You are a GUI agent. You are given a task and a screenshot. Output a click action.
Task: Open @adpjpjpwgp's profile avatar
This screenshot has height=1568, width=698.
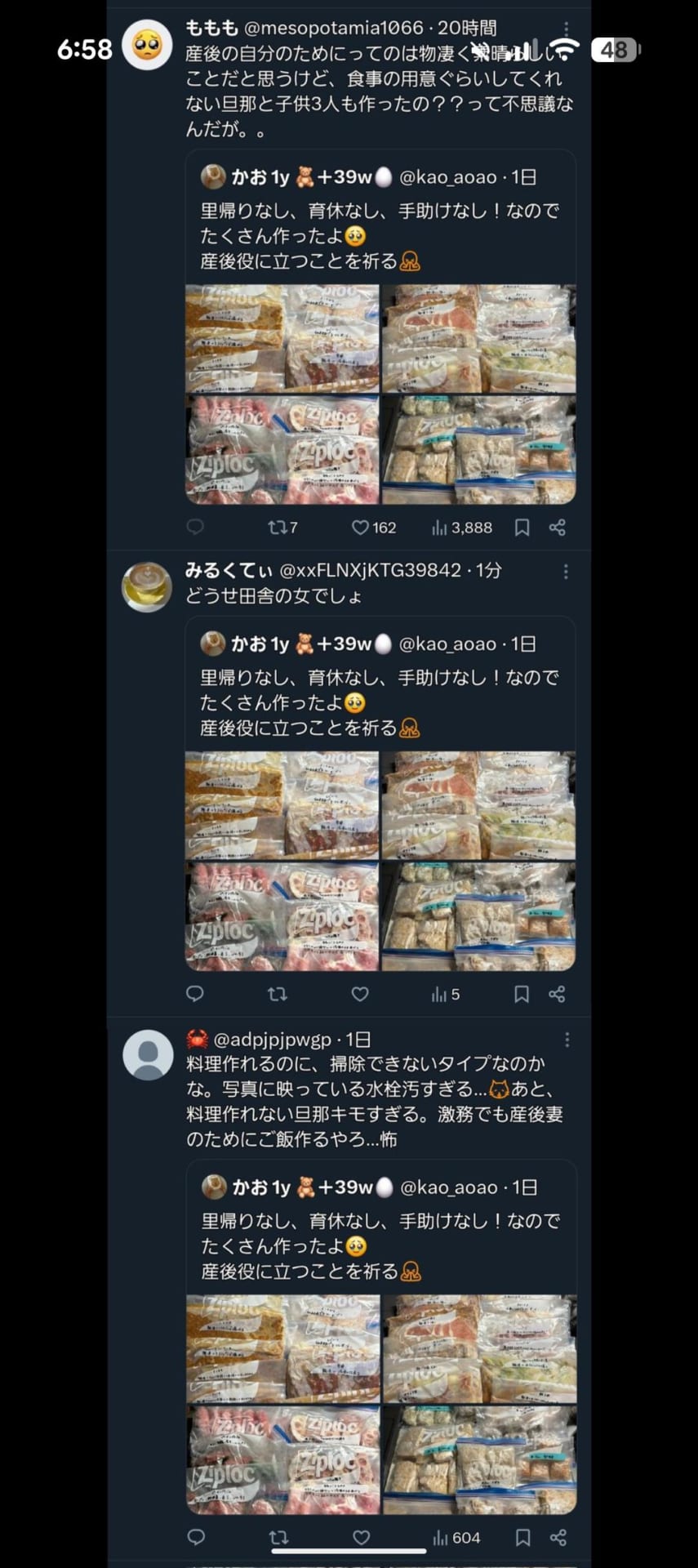click(148, 1054)
